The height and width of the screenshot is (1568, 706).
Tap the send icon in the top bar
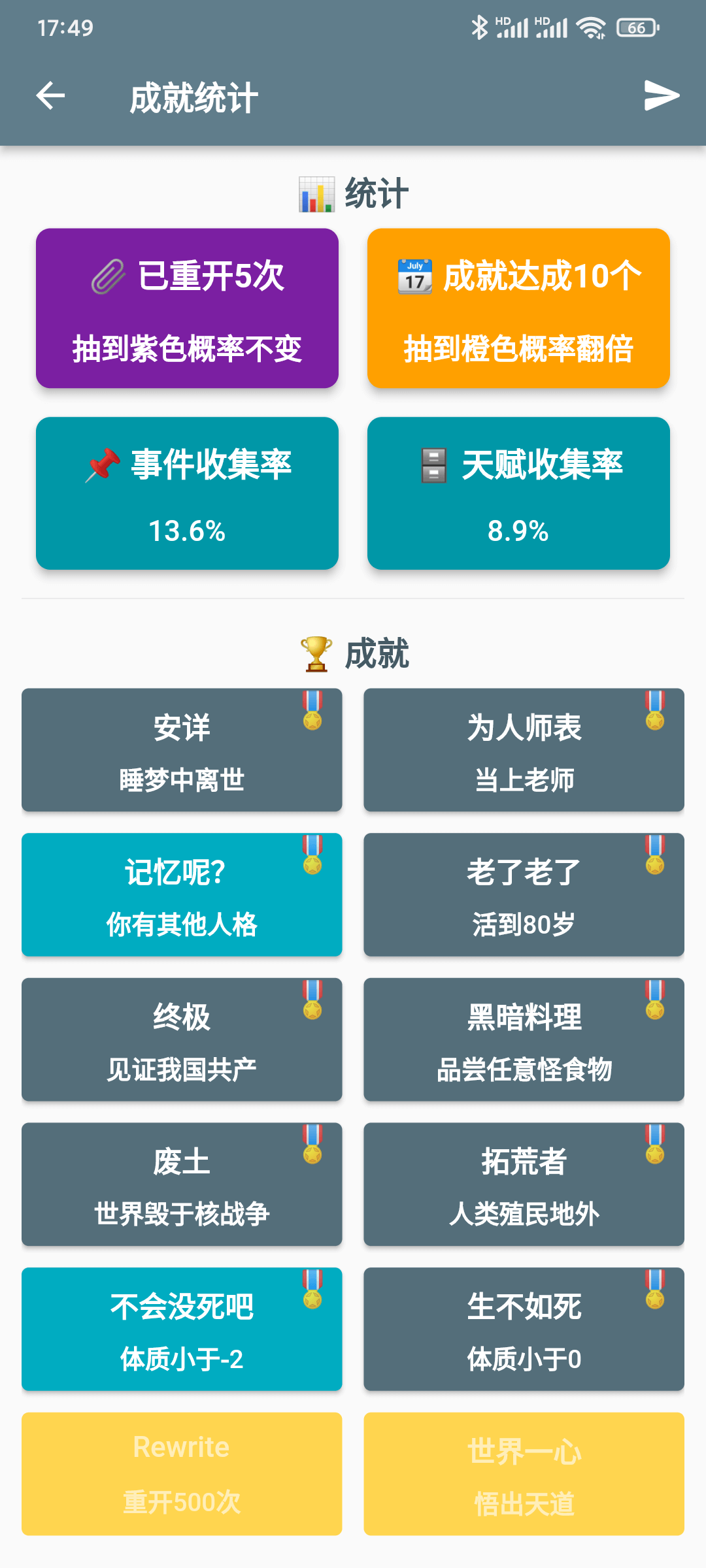coord(662,96)
